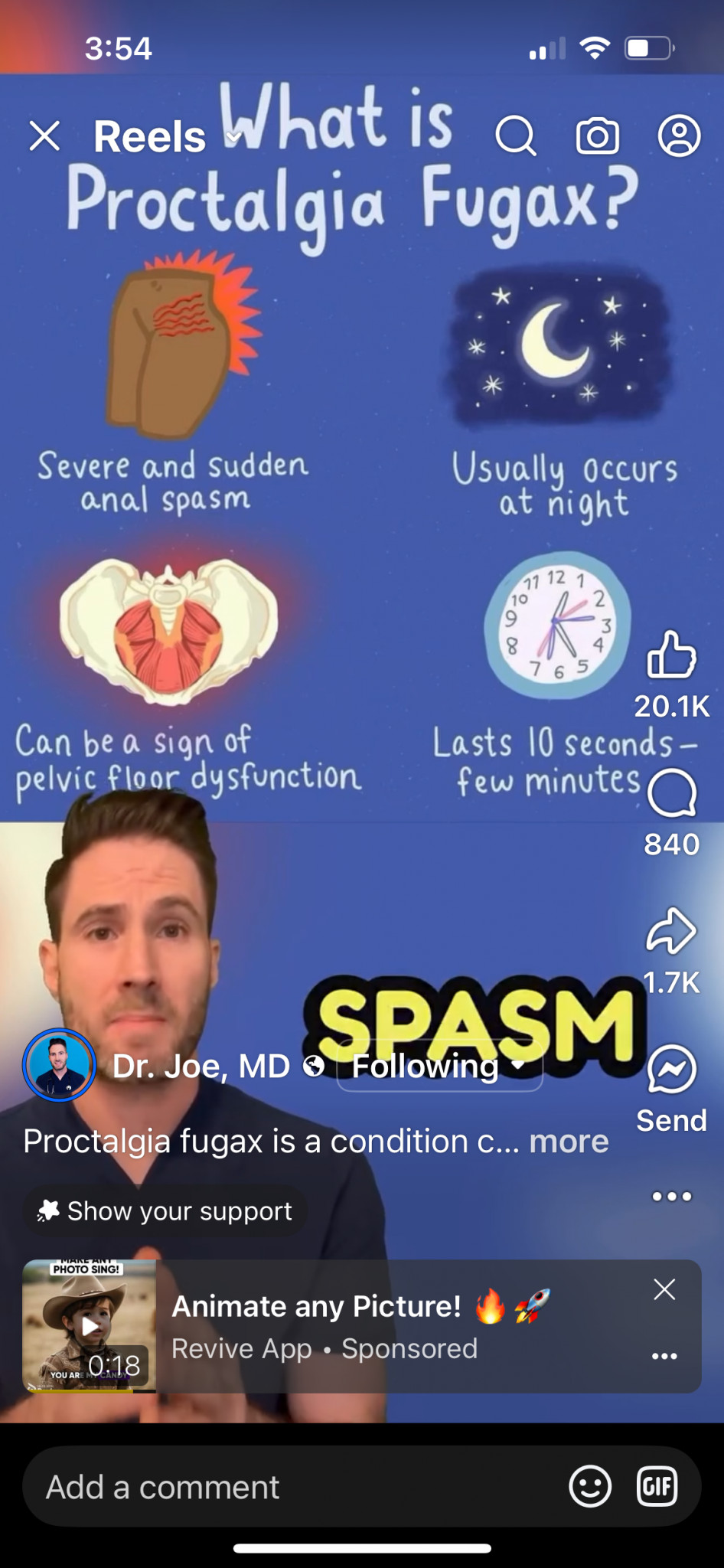Open the camera to create a reel
The width and height of the screenshot is (724, 1568).
click(x=597, y=136)
